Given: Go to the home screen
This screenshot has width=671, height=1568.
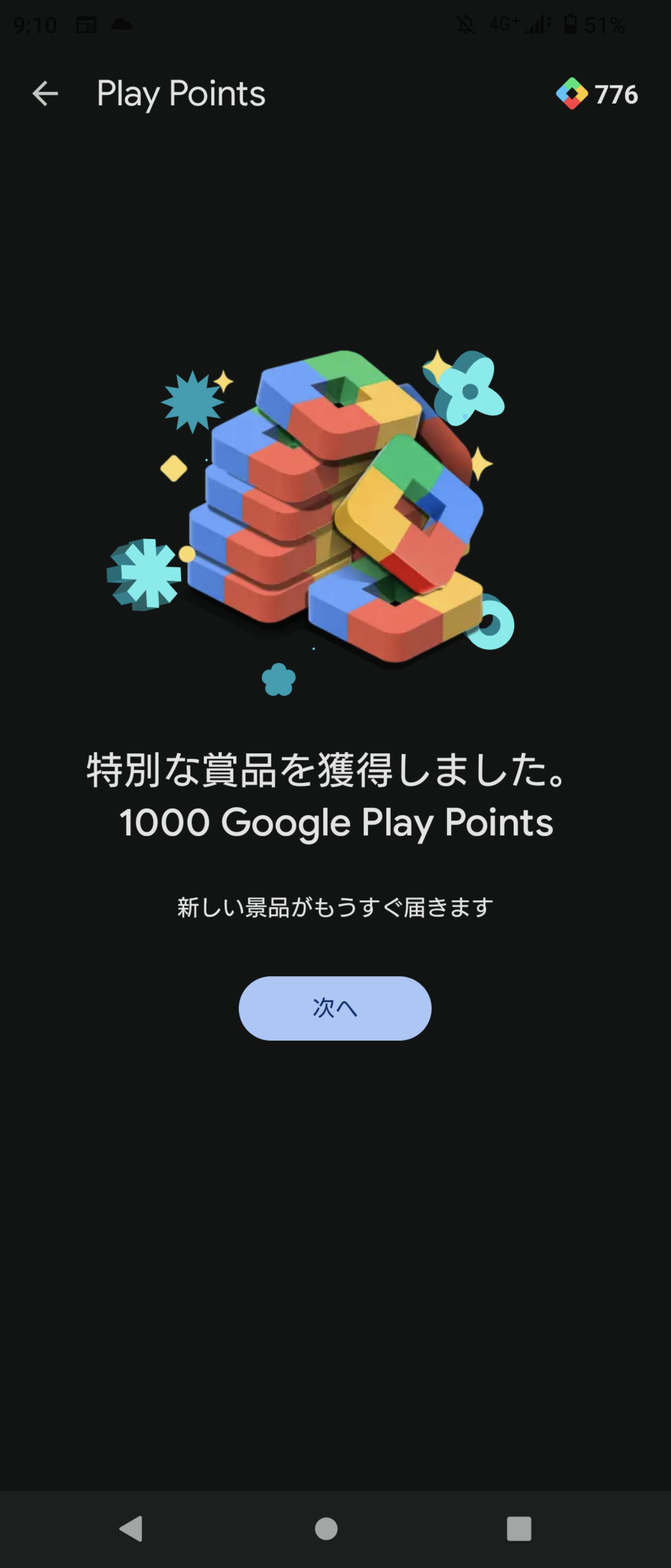Looking at the screenshot, I should coord(326,1528).
